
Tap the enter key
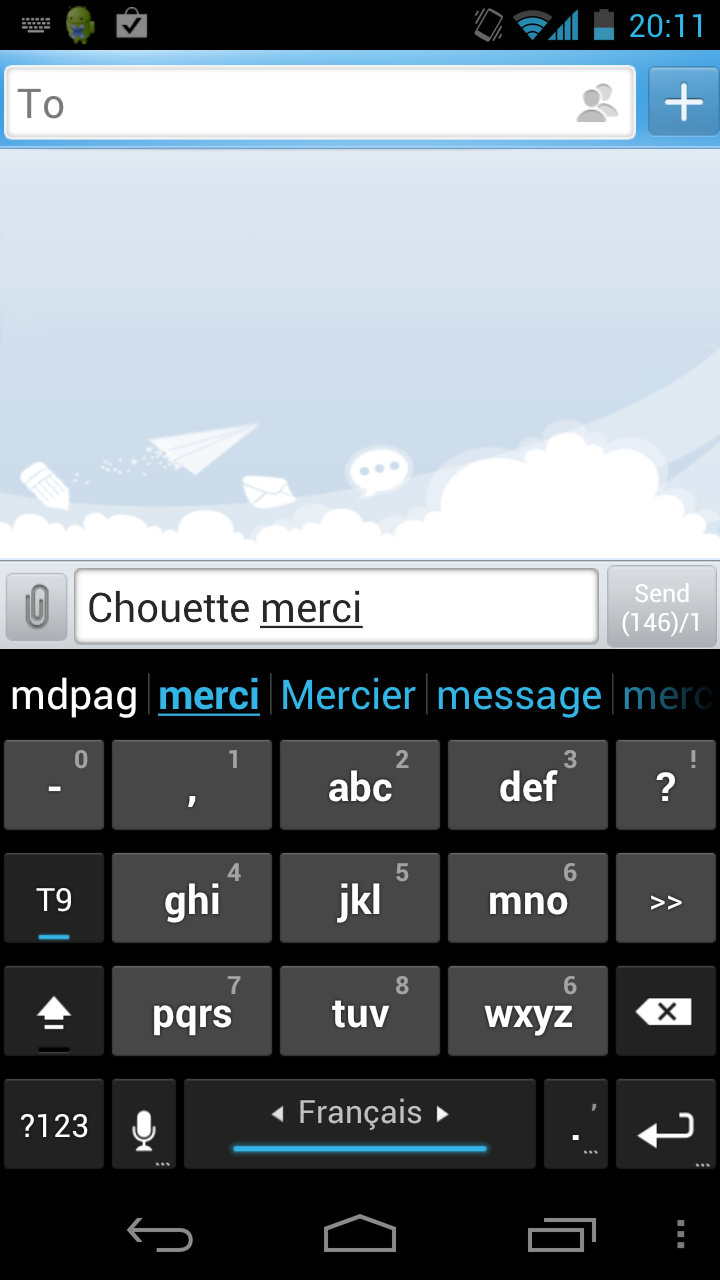[x=665, y=1125]
